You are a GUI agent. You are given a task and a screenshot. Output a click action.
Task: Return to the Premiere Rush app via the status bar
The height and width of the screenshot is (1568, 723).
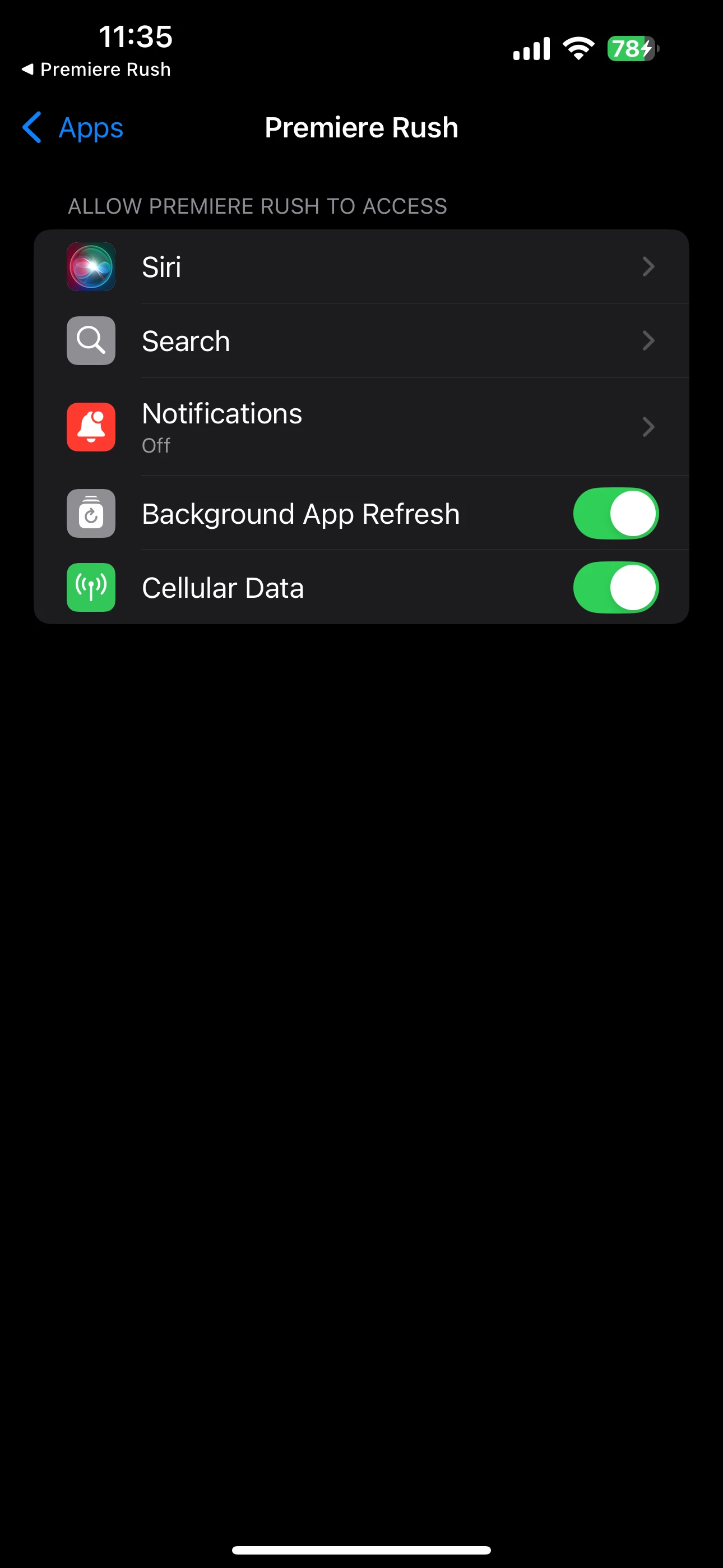96,70
